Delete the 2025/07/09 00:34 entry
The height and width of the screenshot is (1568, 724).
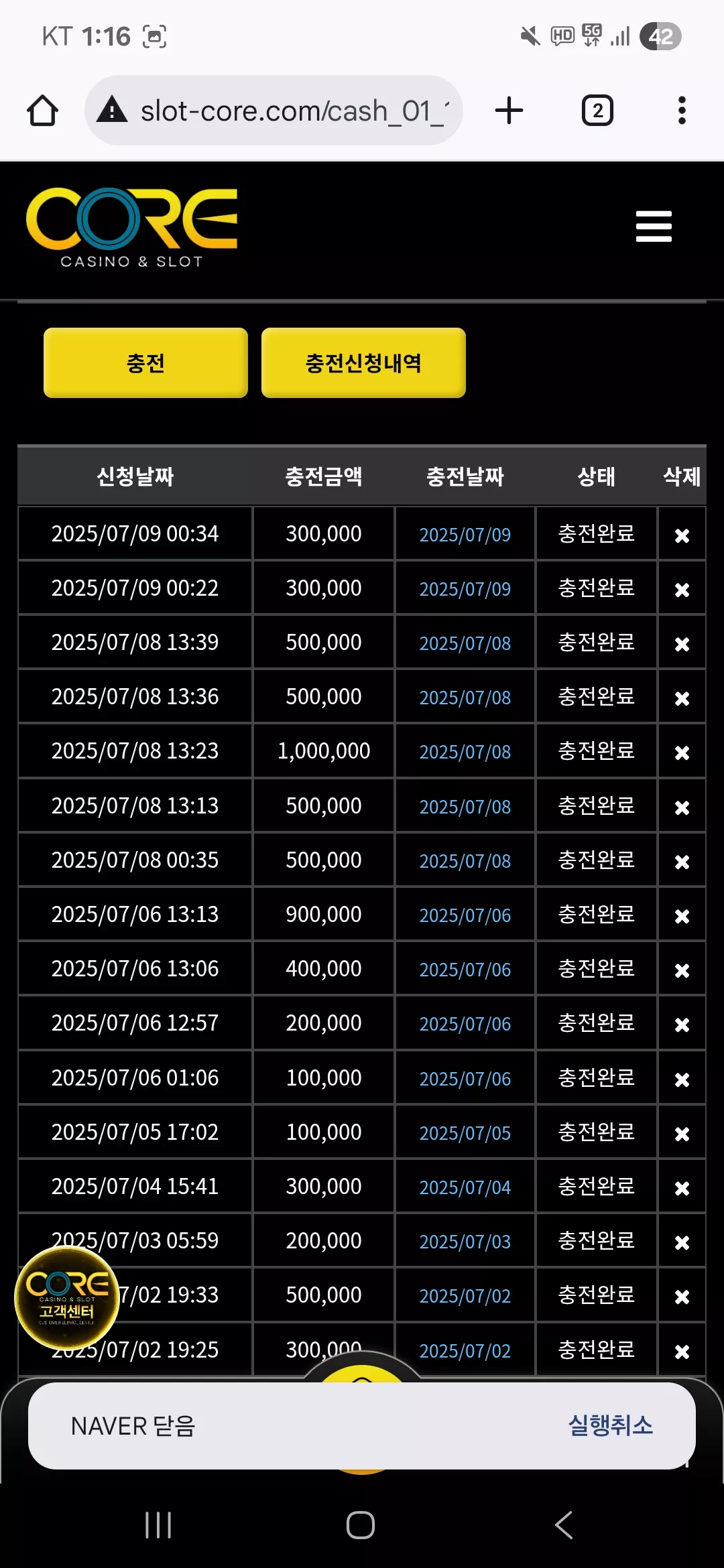point(682,535)
